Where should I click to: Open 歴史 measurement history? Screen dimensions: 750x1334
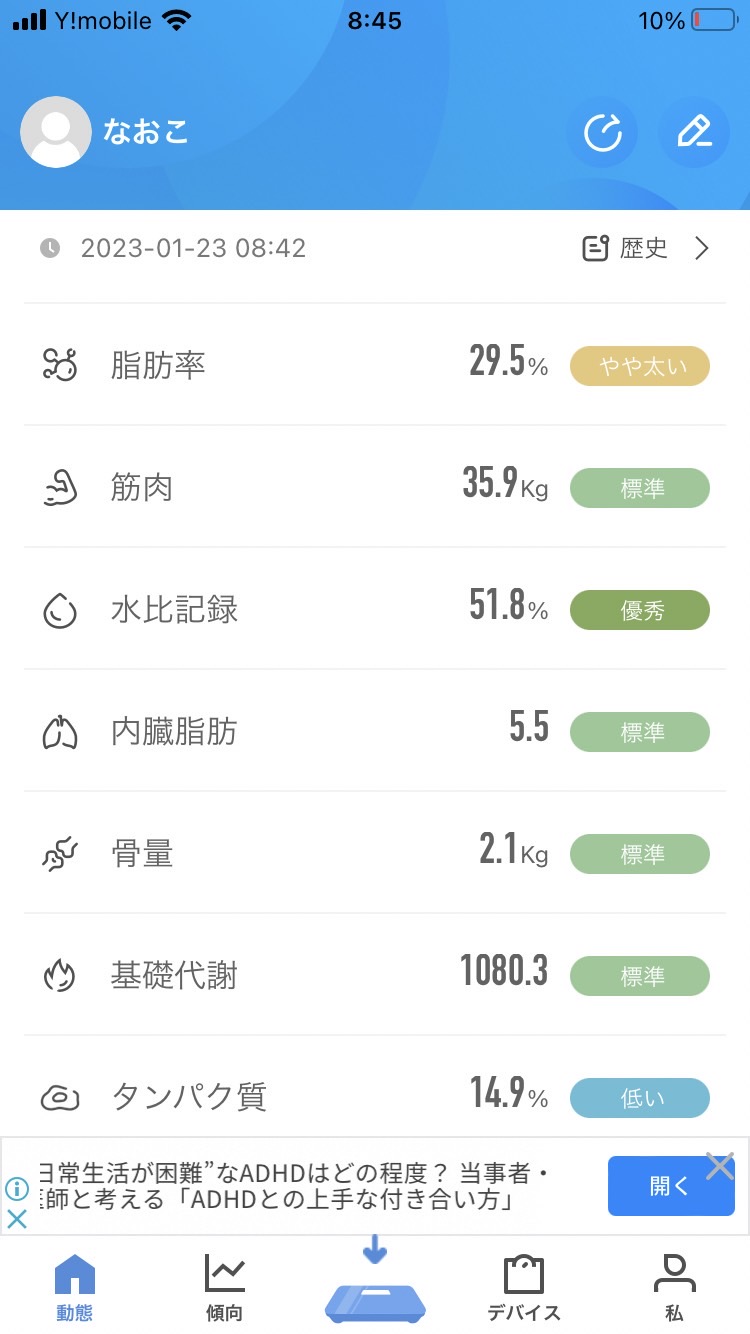[646, 248]
